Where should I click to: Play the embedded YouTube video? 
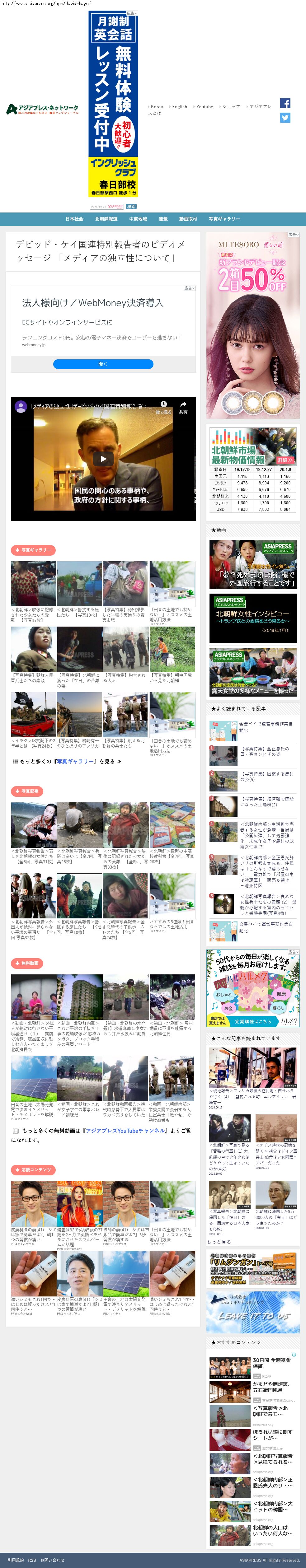103,459
